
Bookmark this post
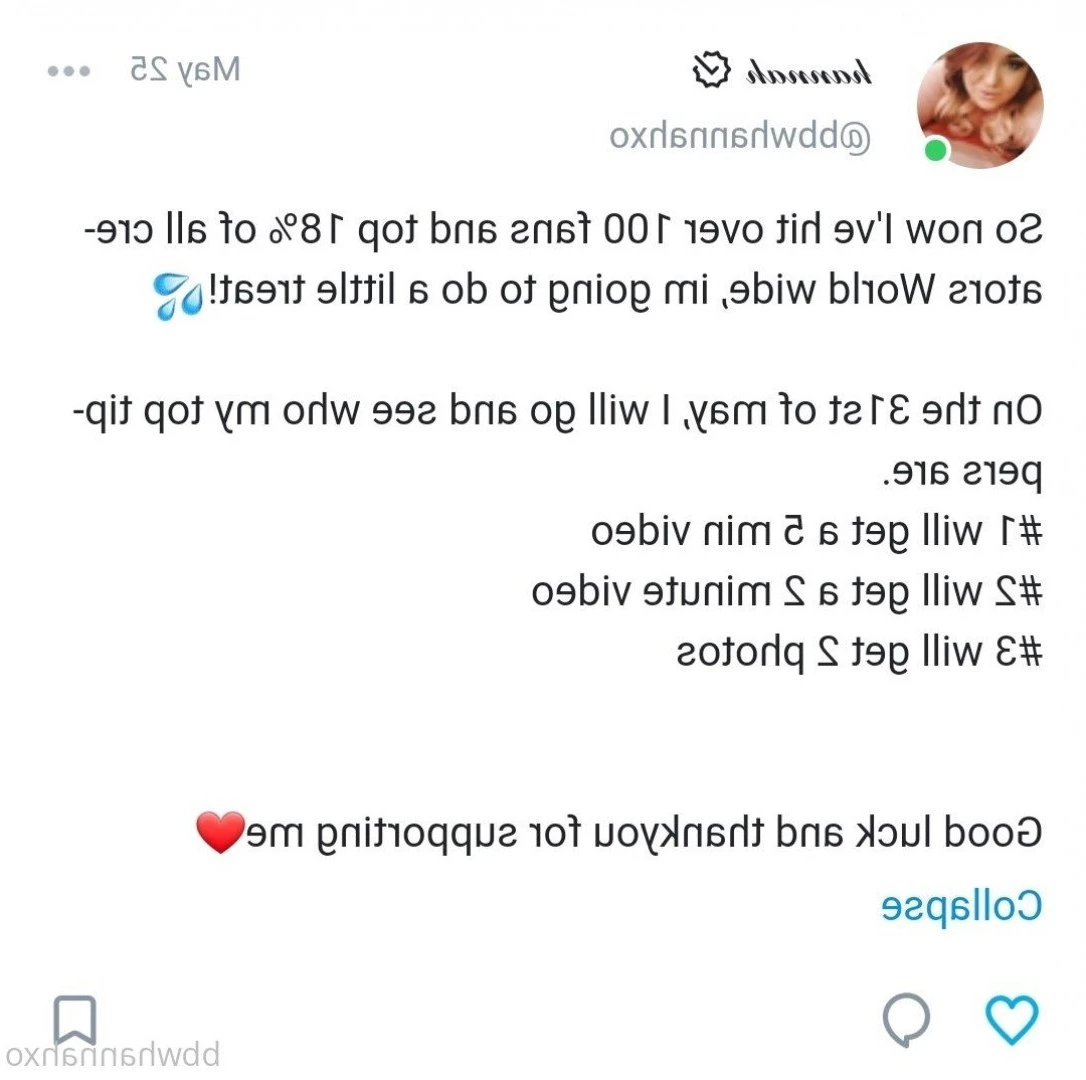point(74,1019)
